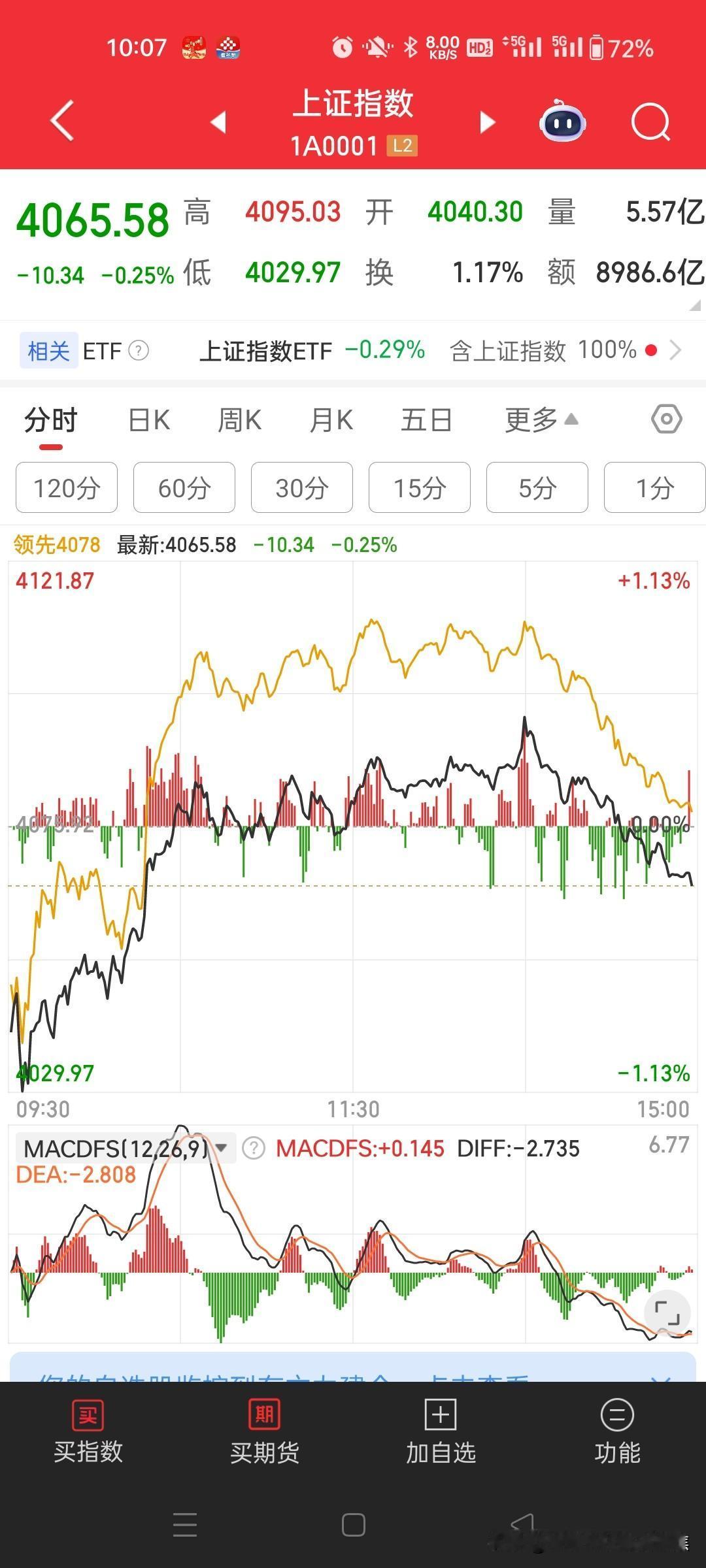Choose the 60分 interval chip
The height and width of the screenshot is (1568, 706).
[184, 487]
